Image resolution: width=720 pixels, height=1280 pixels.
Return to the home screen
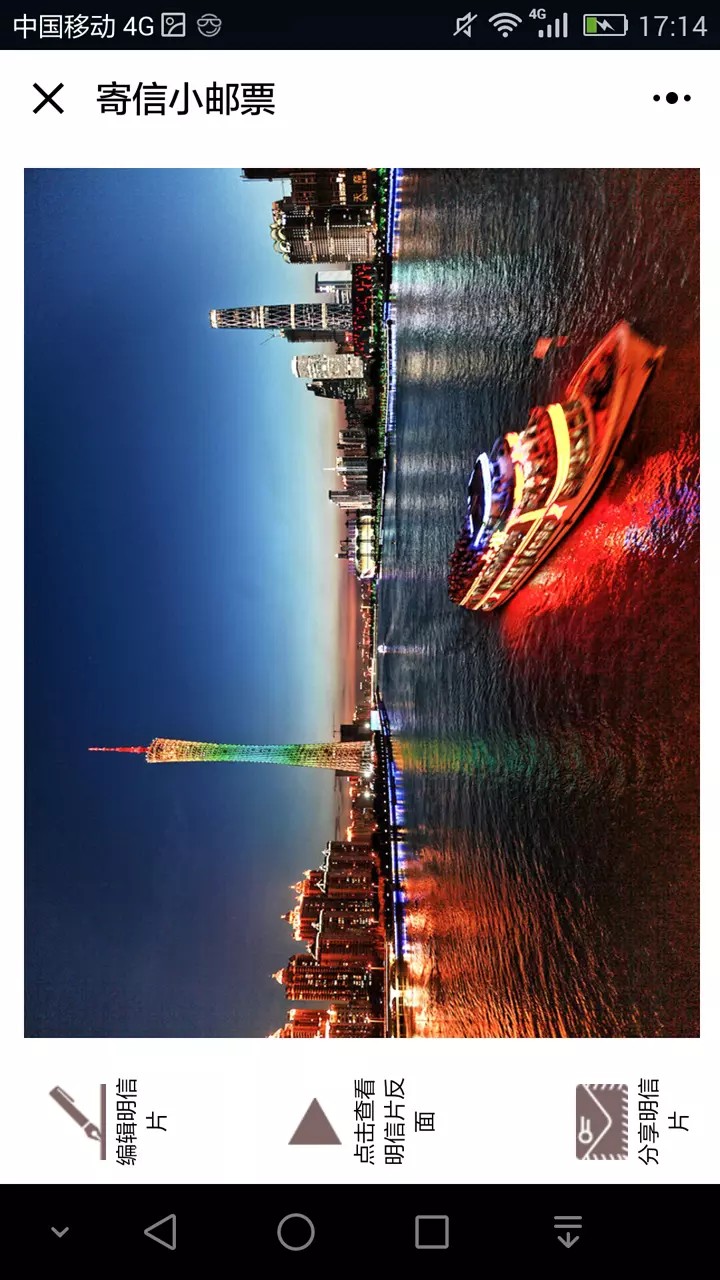pos(296,1232)
